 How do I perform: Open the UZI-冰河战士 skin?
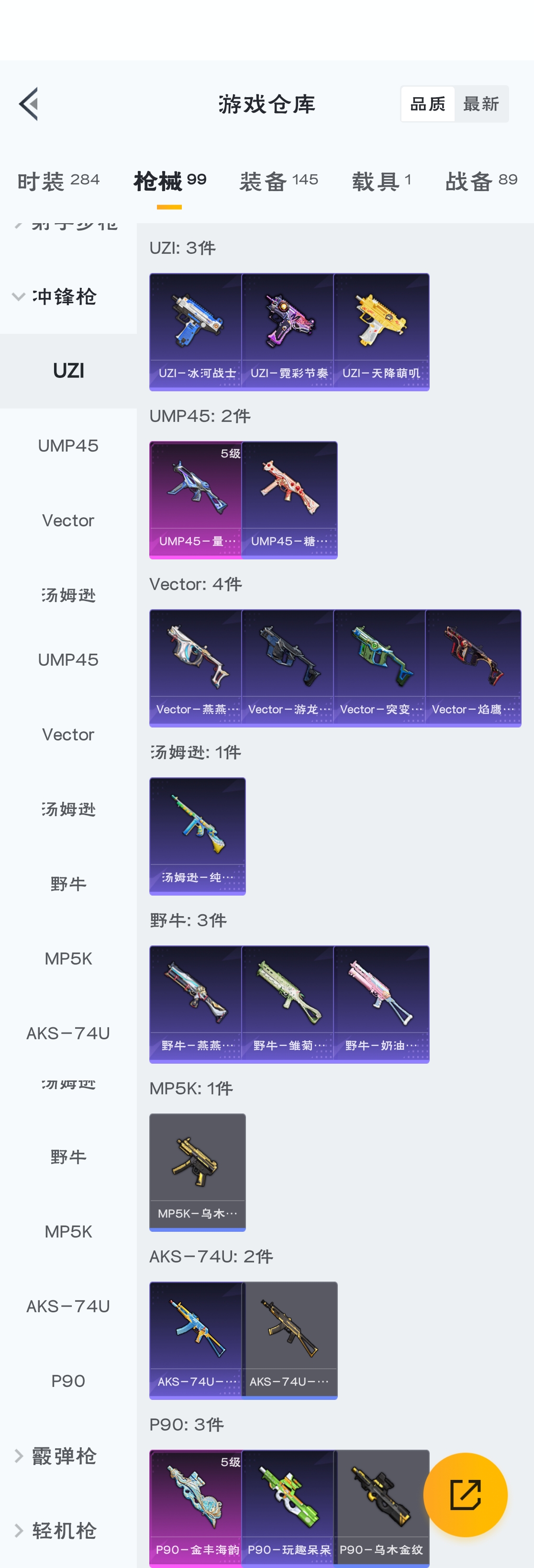[x=197, y=332]
